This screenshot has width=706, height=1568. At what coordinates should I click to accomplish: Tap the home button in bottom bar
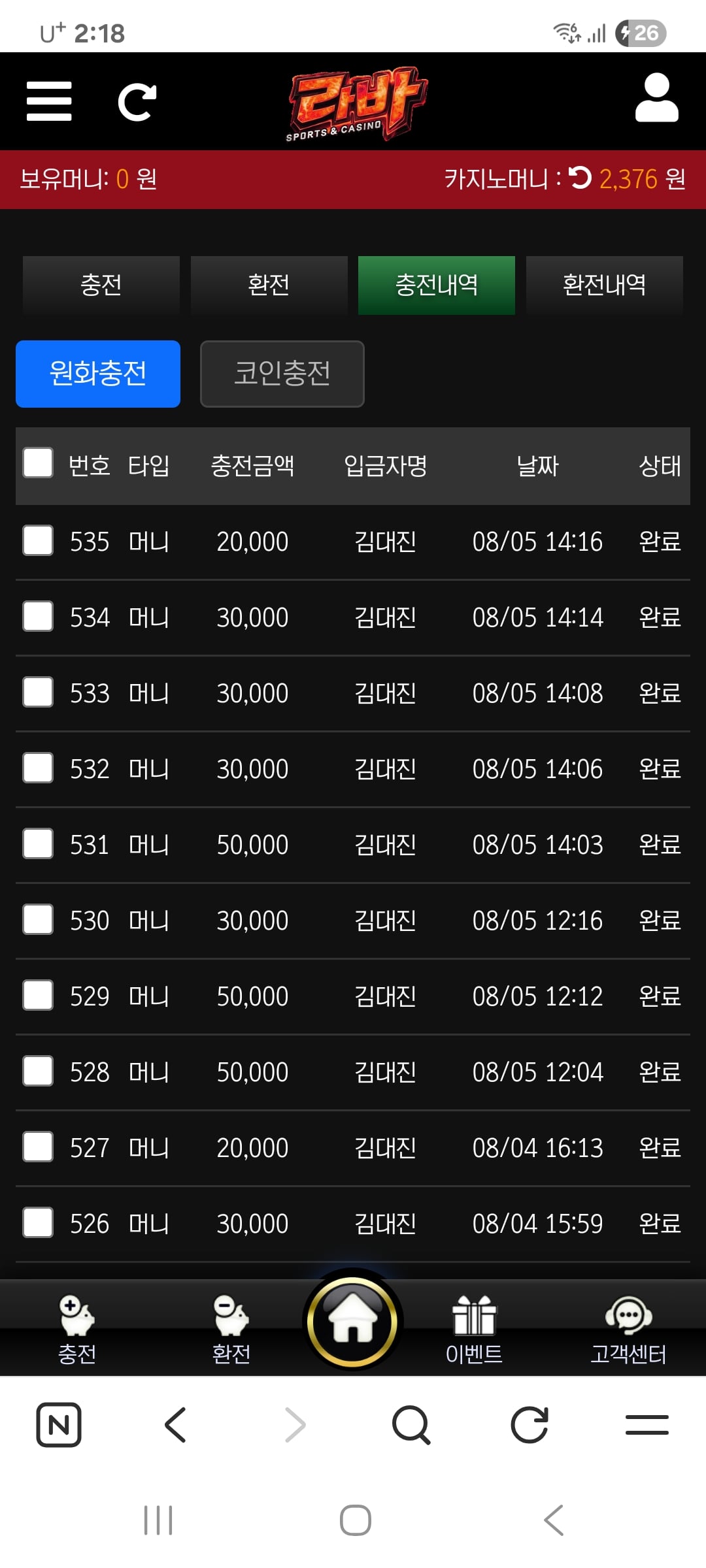tap(353, 1321)
